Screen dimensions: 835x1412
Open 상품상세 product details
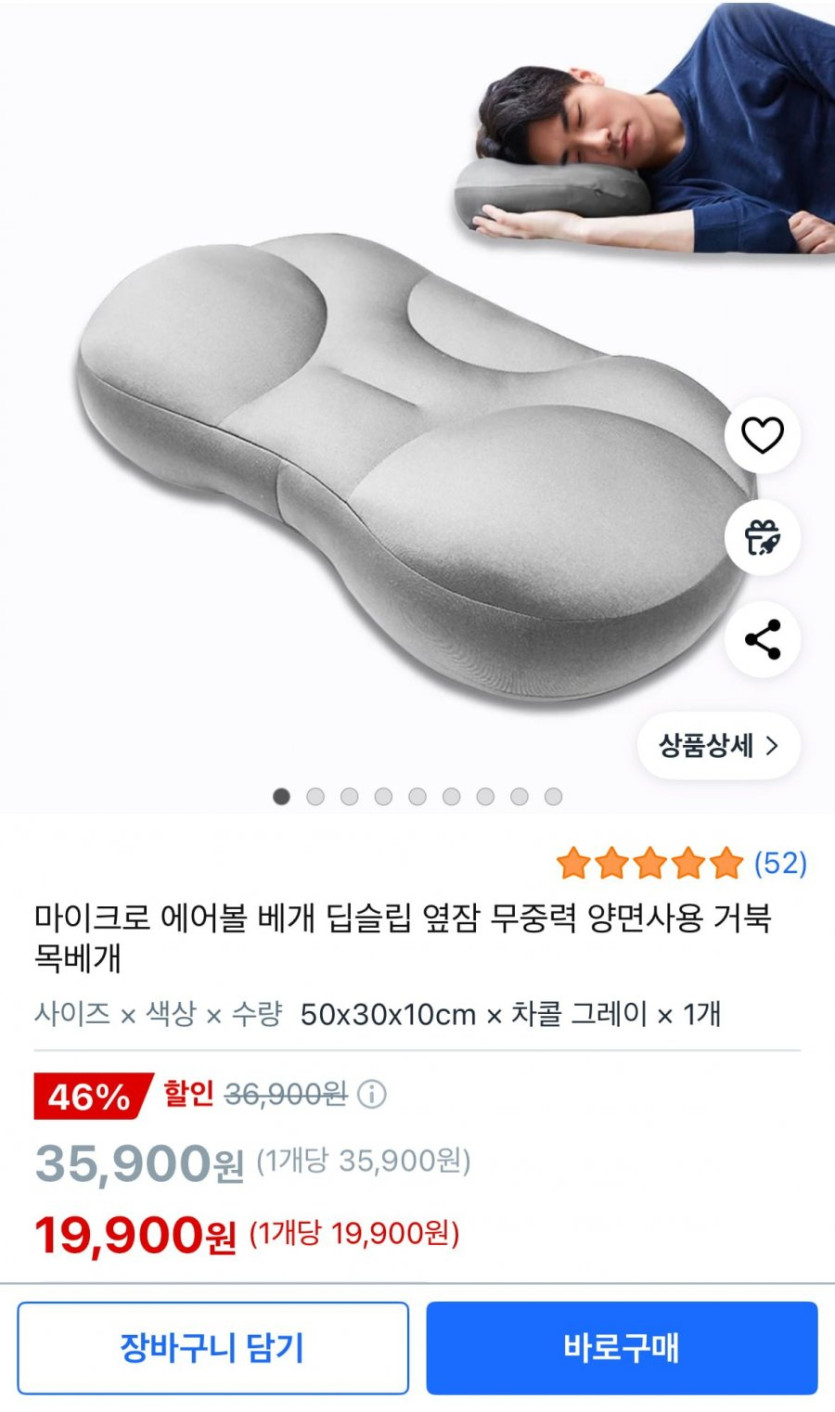tap(718, 745)
